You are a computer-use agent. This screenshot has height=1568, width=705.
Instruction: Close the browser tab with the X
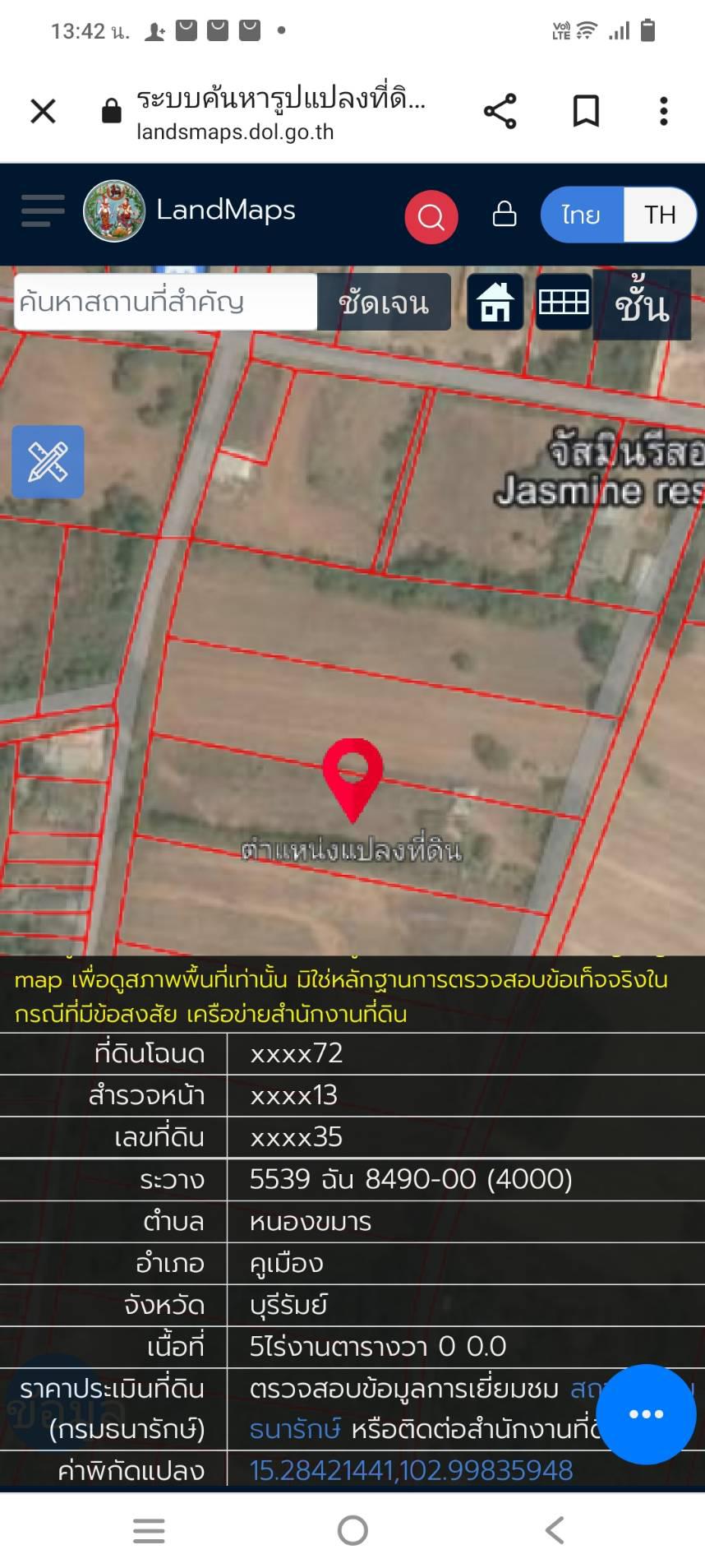coord(43,111)
